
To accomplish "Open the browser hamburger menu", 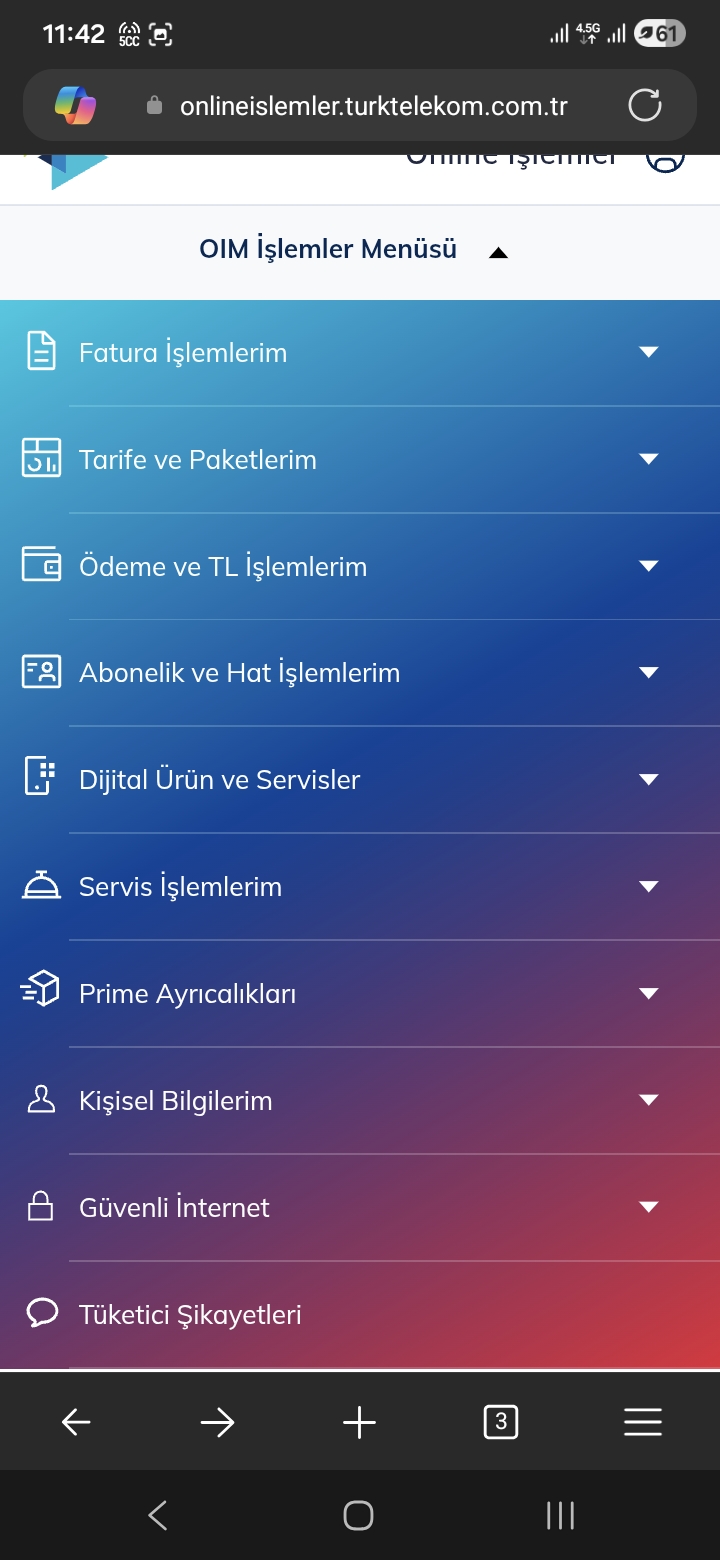I will click(643, 1422).
